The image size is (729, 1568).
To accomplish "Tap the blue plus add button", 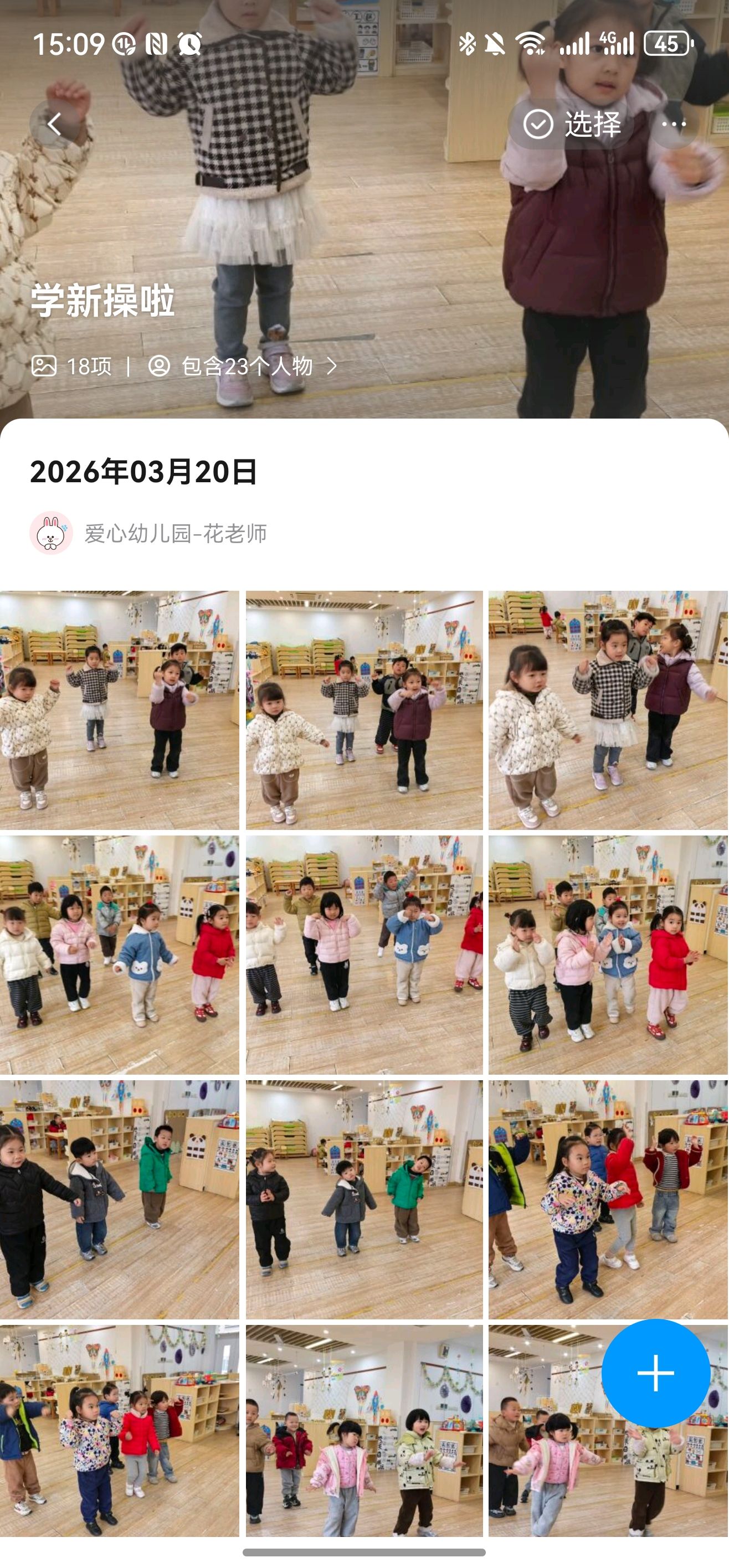I will tap(656, 1373).
